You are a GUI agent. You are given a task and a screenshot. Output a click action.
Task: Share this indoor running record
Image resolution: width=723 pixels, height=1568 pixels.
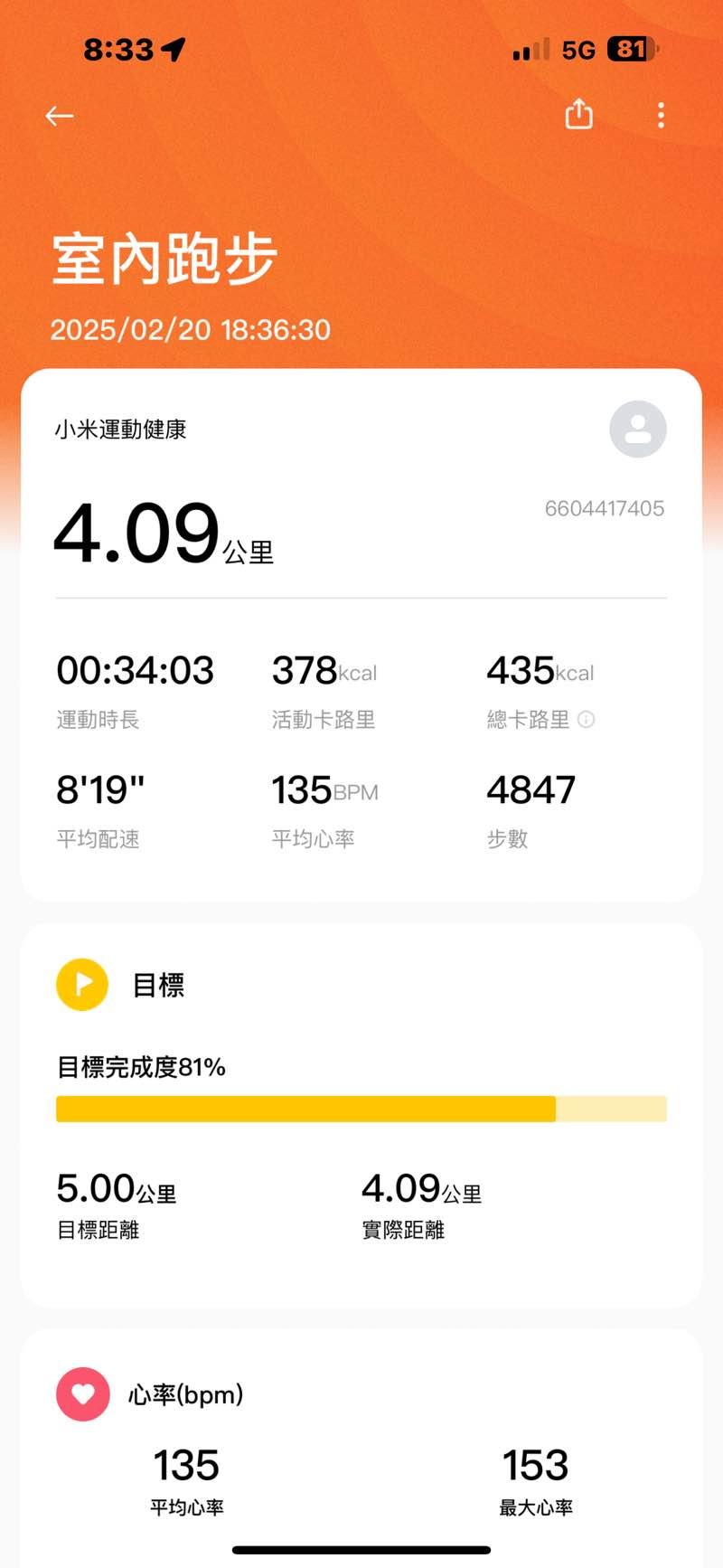pyautogui.click(x=578, y=115)
